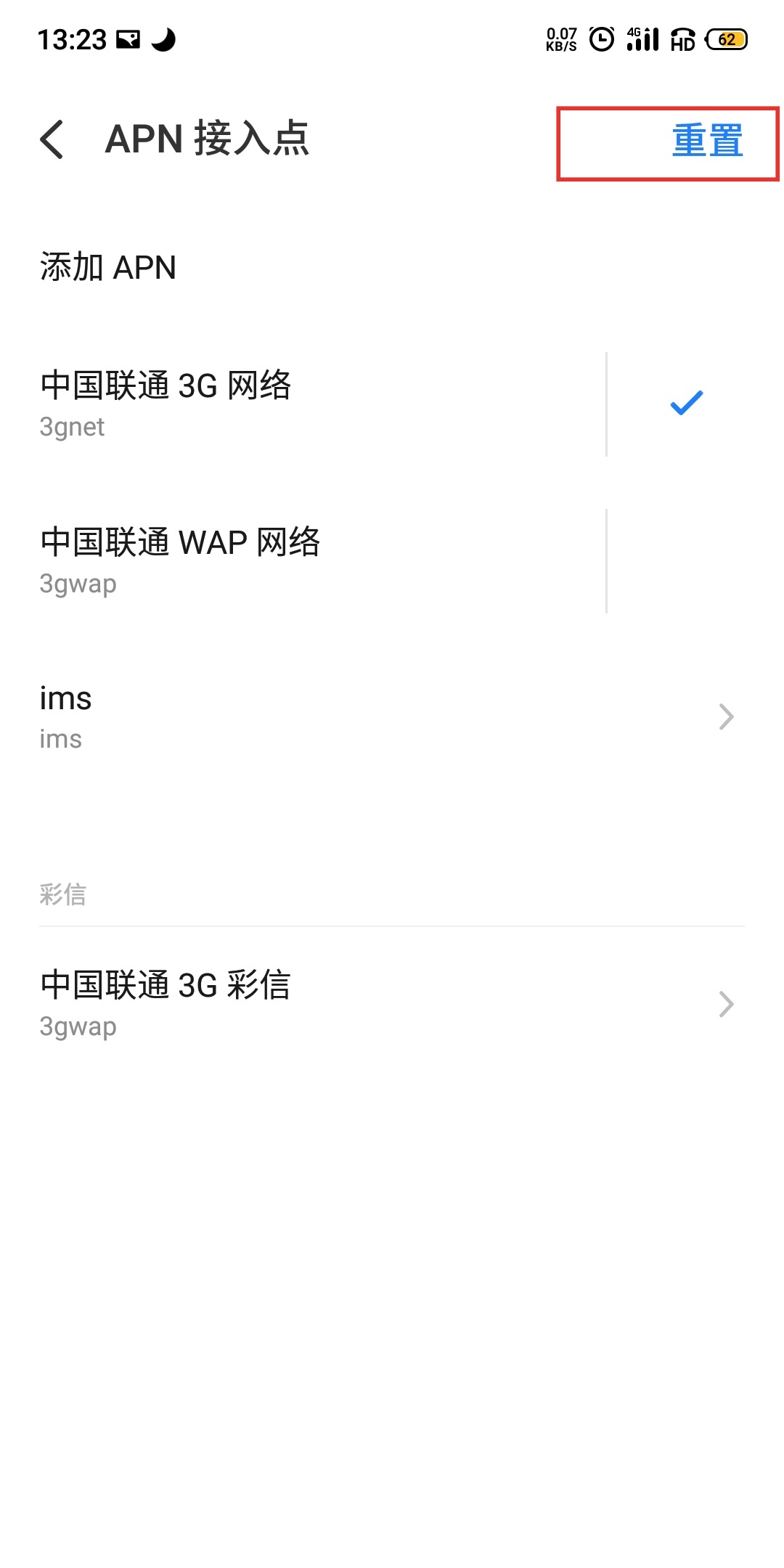The height and width of the screenshot is (1568, 784).
Task: Tap the 4G signal strength indicator
Action: [642, 38]
